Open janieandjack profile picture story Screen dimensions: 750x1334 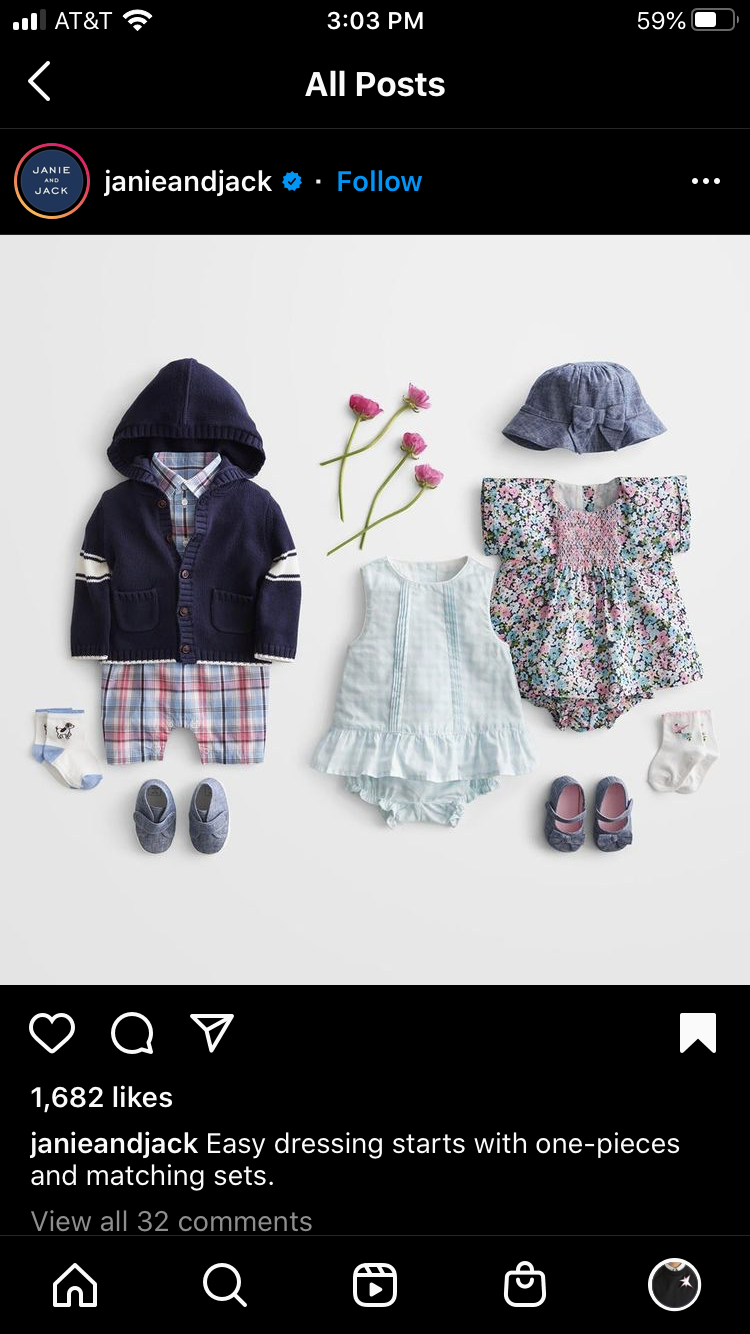(x=52, y=181)
